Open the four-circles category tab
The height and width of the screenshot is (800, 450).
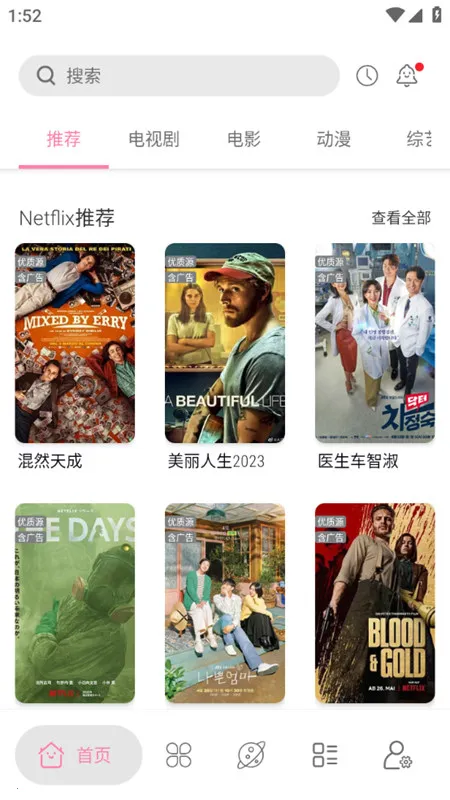[x=179, y=755]
